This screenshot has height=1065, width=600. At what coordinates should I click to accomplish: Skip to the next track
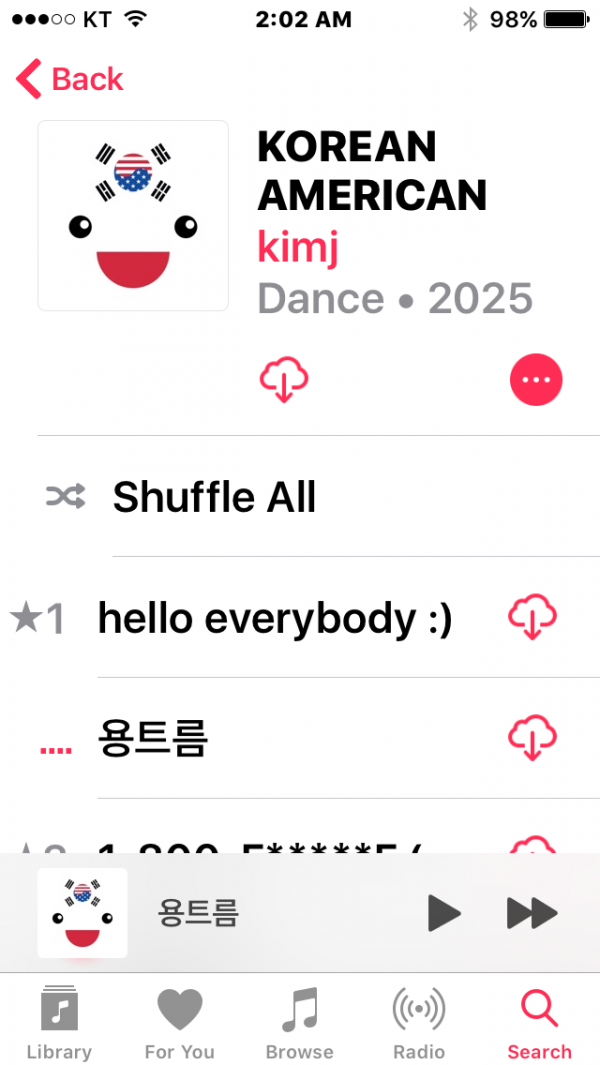[x=531, y=913]
